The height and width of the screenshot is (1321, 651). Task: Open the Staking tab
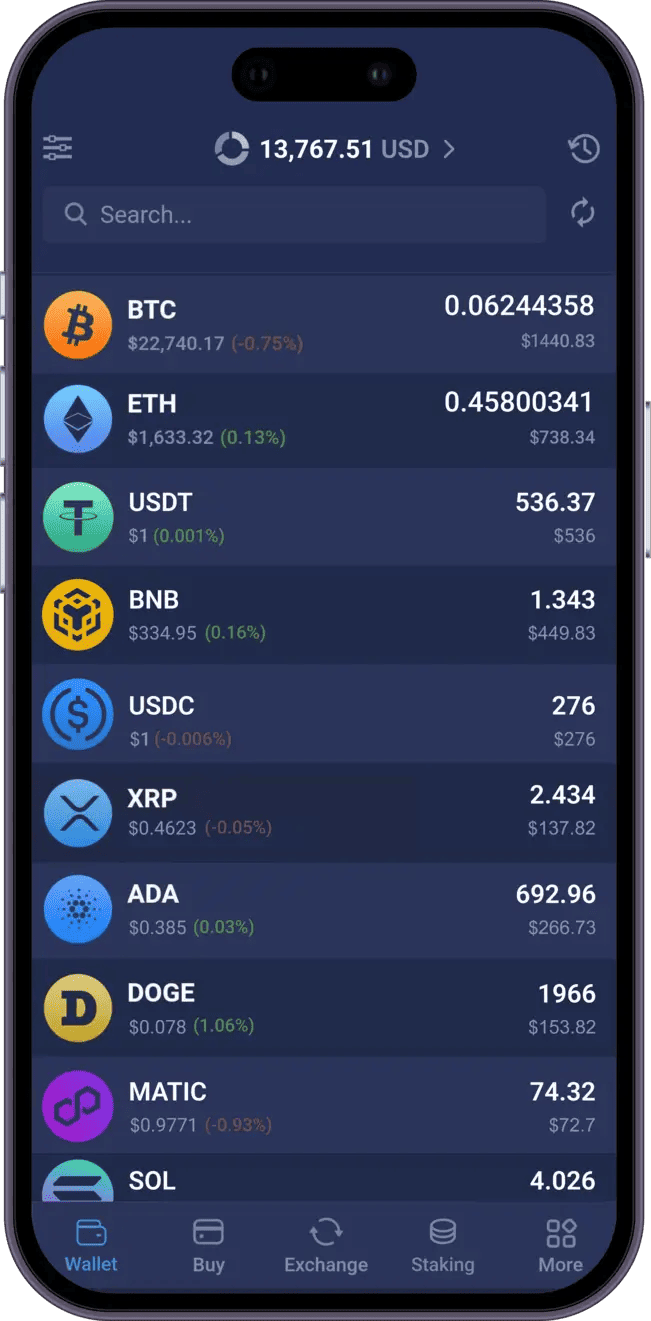pos(442,1245)
